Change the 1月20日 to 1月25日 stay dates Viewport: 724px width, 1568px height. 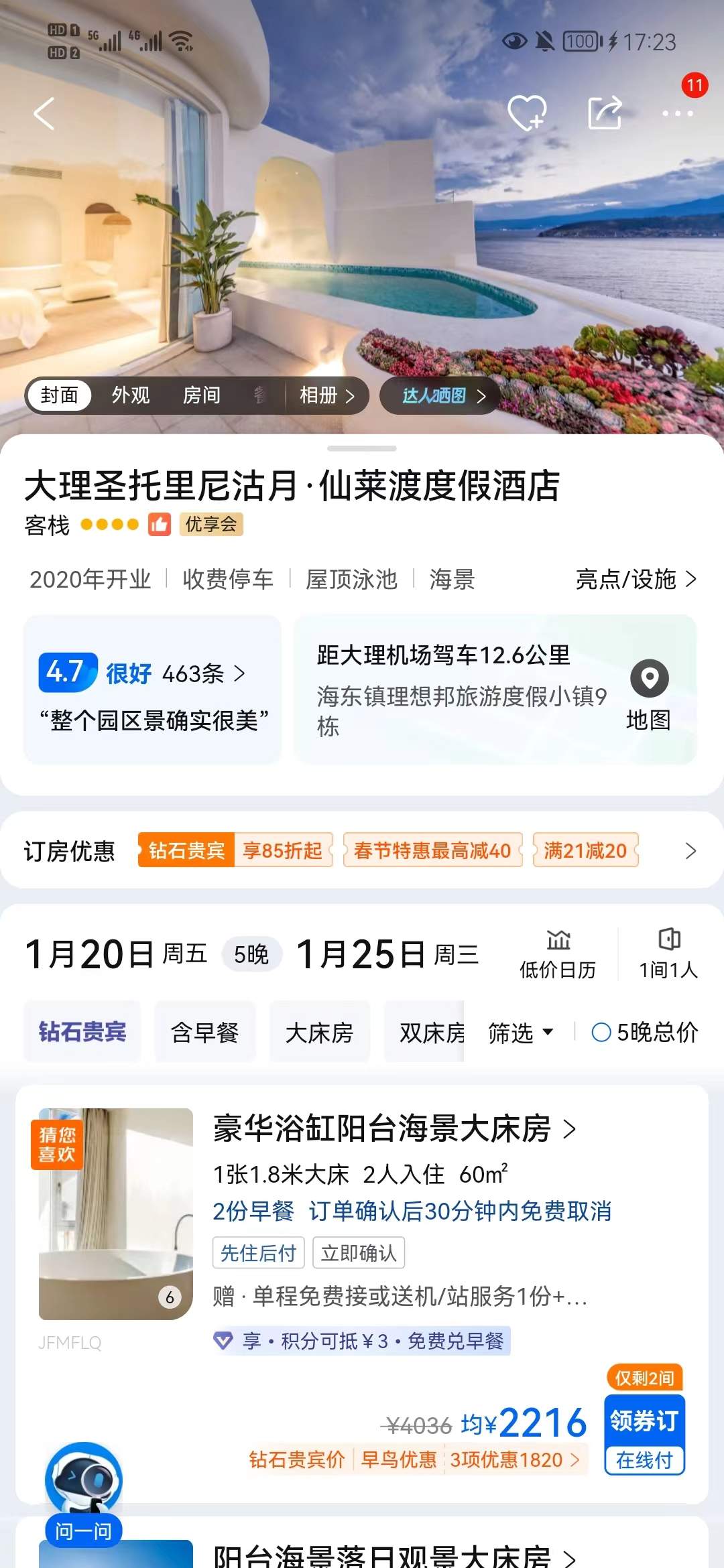(251, 954)
